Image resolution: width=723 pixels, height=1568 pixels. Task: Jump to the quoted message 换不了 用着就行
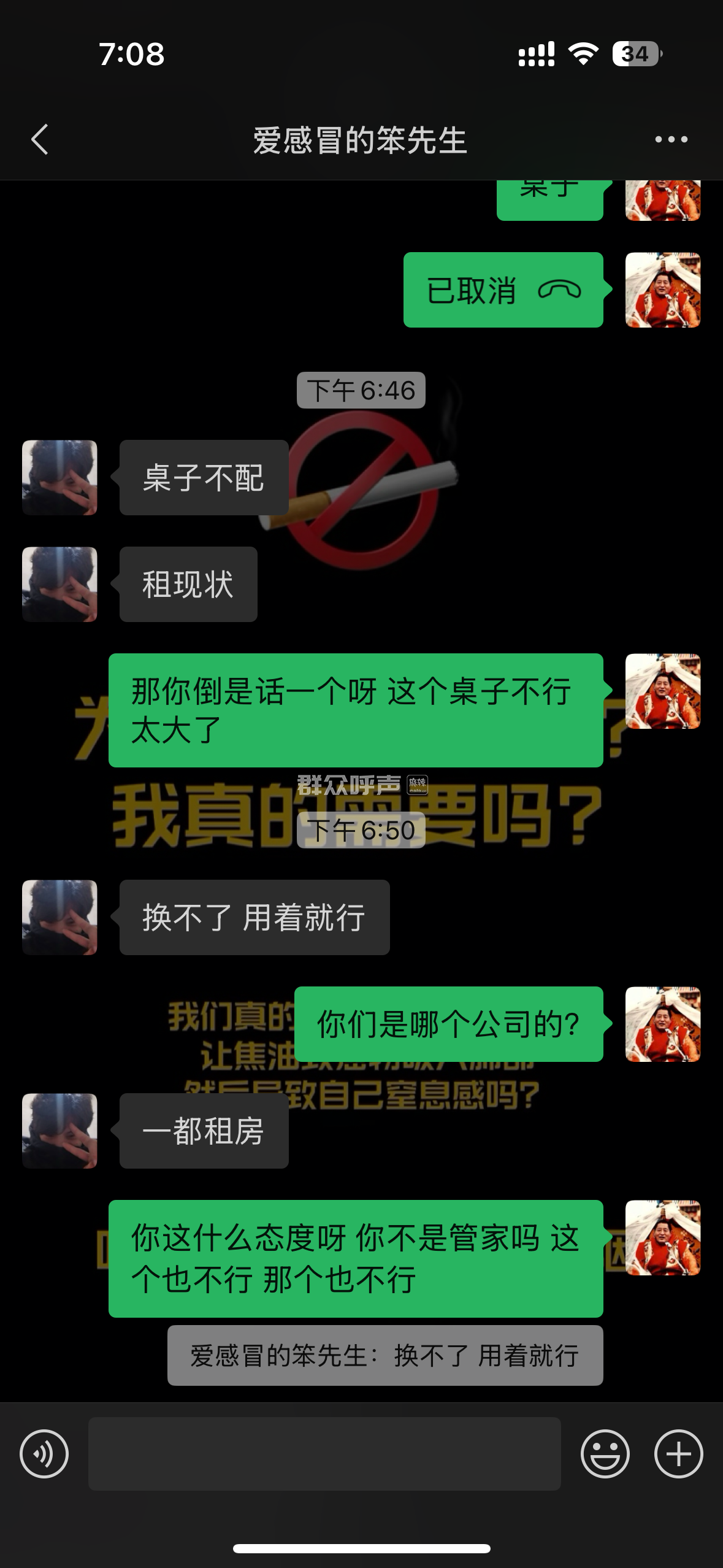pyautogui.click(x=385, y=1355)
